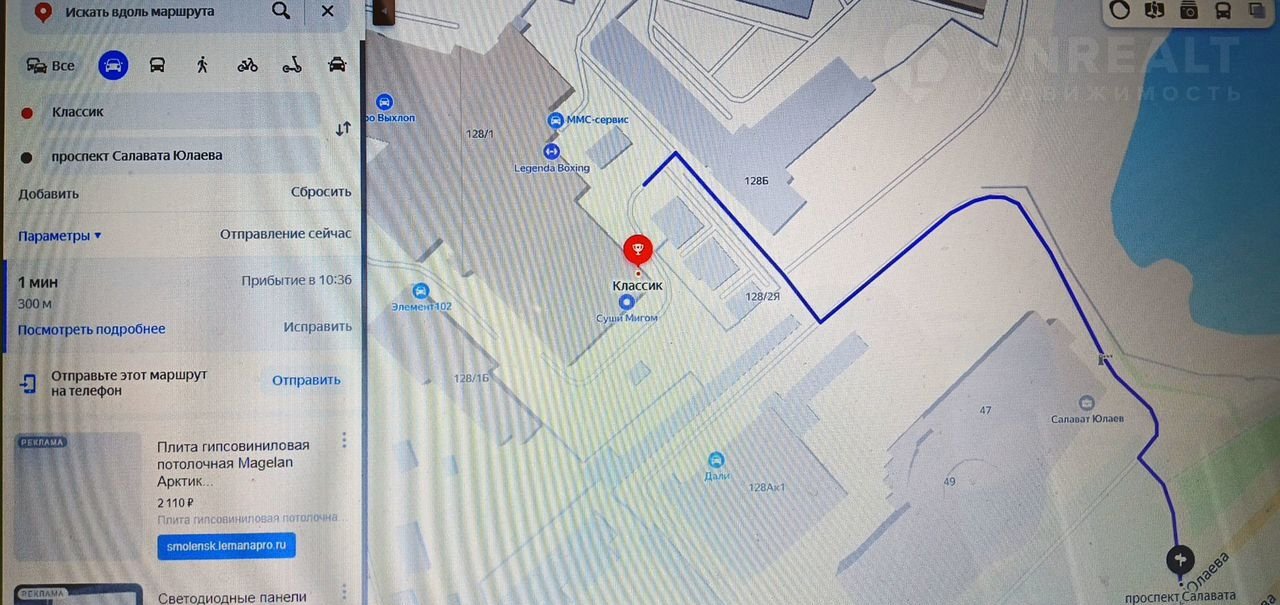Image resolution: width=1280 pixels, height=605 pixels.
Task: Collapse the side panel arrow
Action: pos(381,11)
